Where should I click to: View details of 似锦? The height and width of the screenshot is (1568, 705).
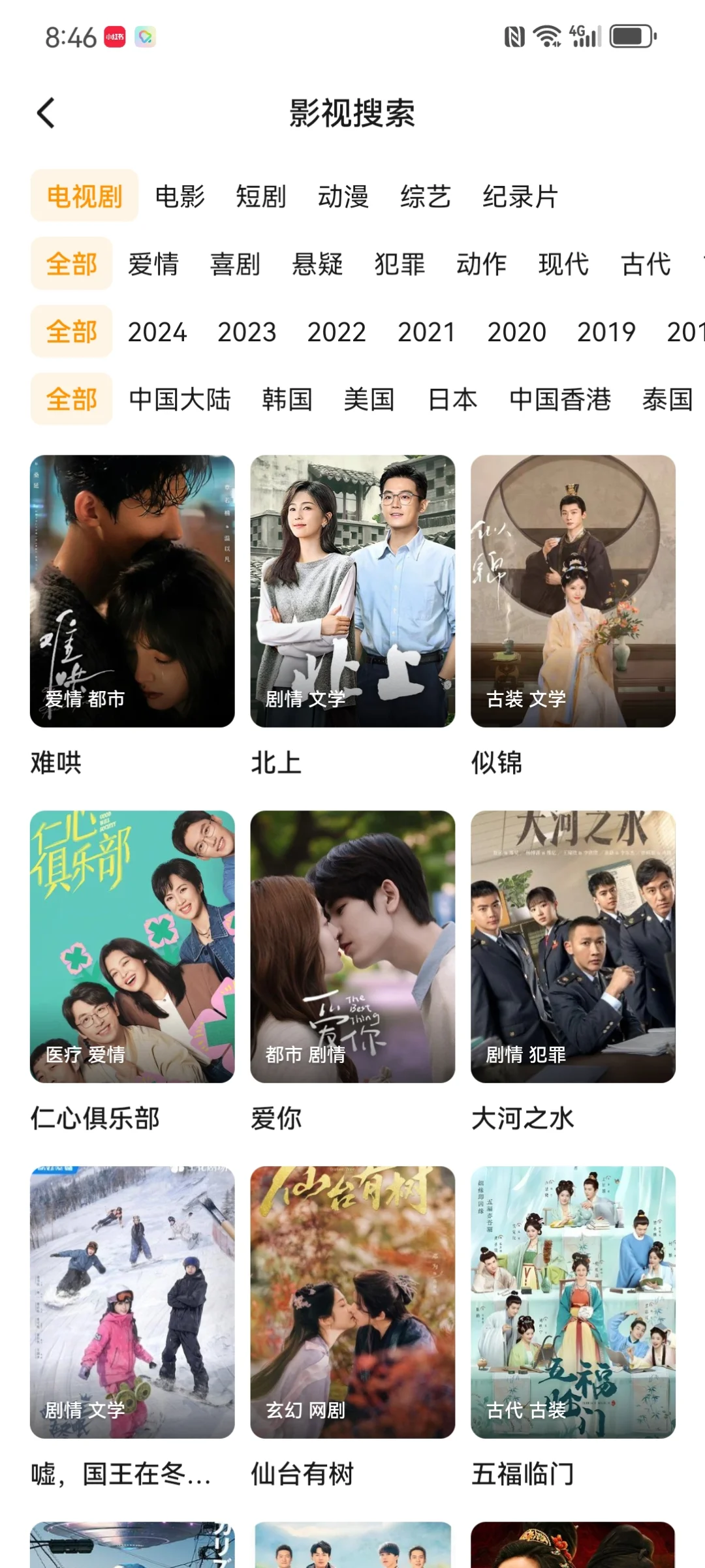(572, 591)
